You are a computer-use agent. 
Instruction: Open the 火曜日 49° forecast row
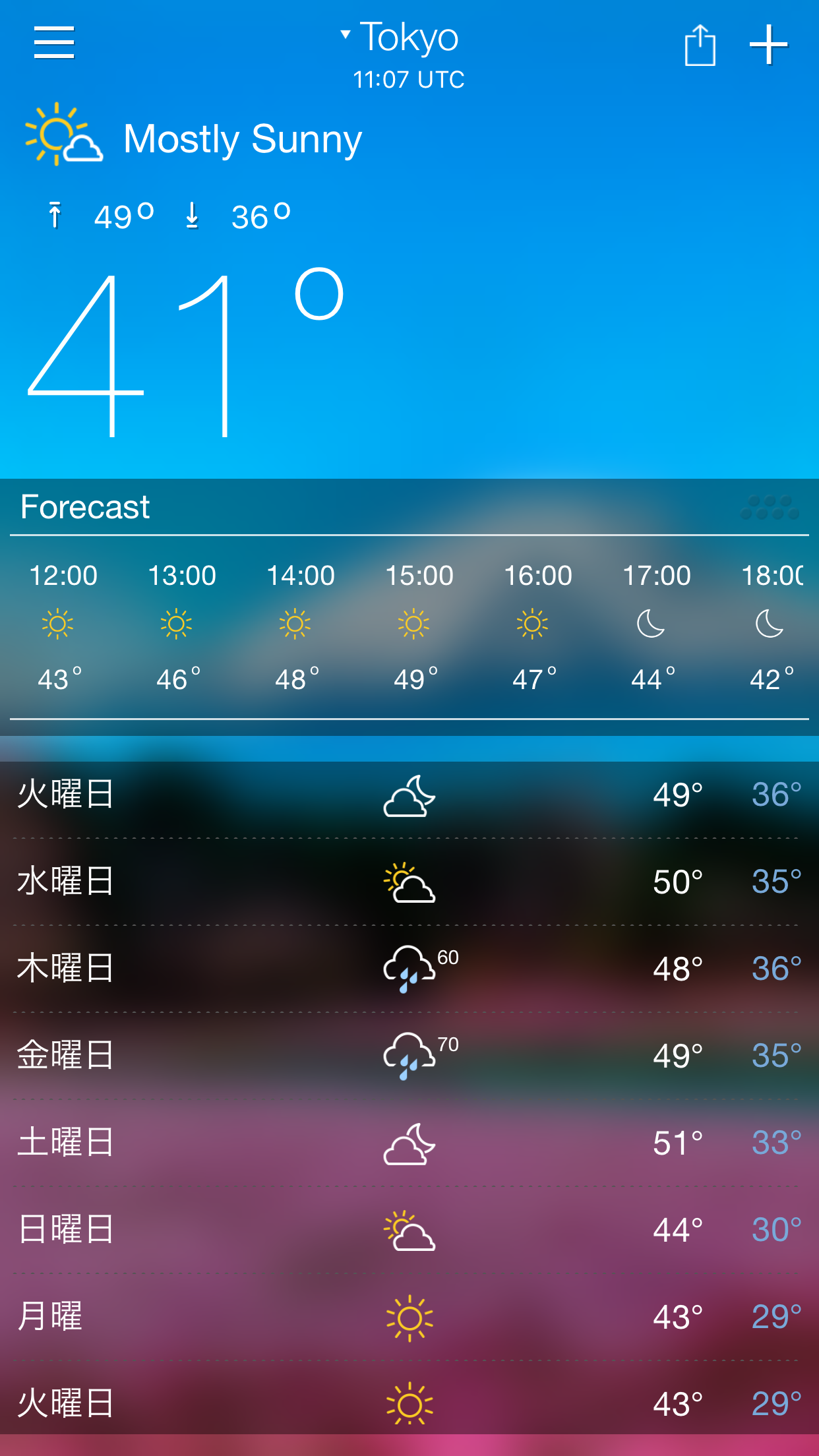point(409,795)
